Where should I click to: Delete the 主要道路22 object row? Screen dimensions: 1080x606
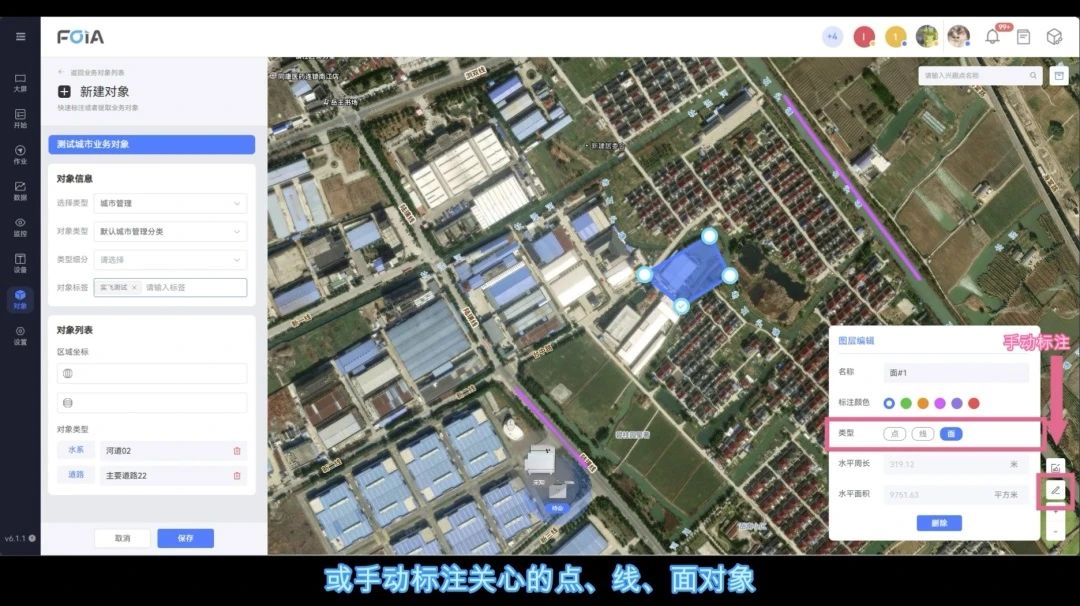pos(237,475)
